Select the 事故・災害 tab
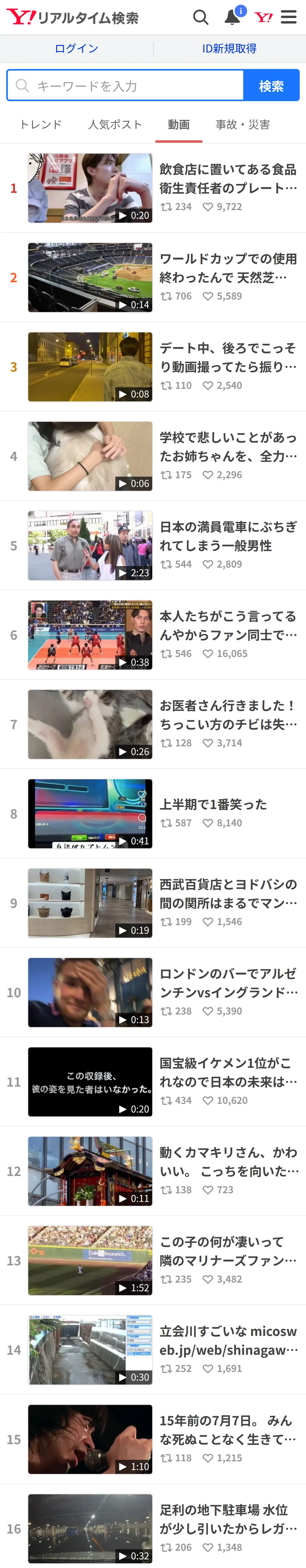 click(x=243, y=124)
